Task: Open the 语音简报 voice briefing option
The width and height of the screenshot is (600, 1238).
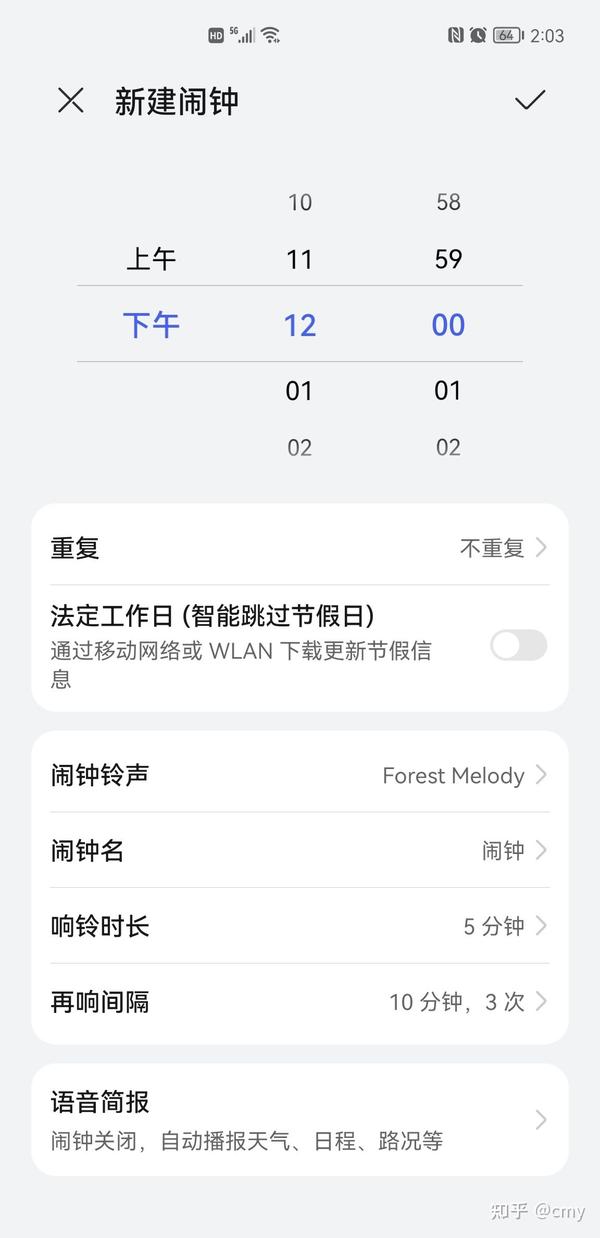Action: pyautogui.click(x=300, y=1120)
